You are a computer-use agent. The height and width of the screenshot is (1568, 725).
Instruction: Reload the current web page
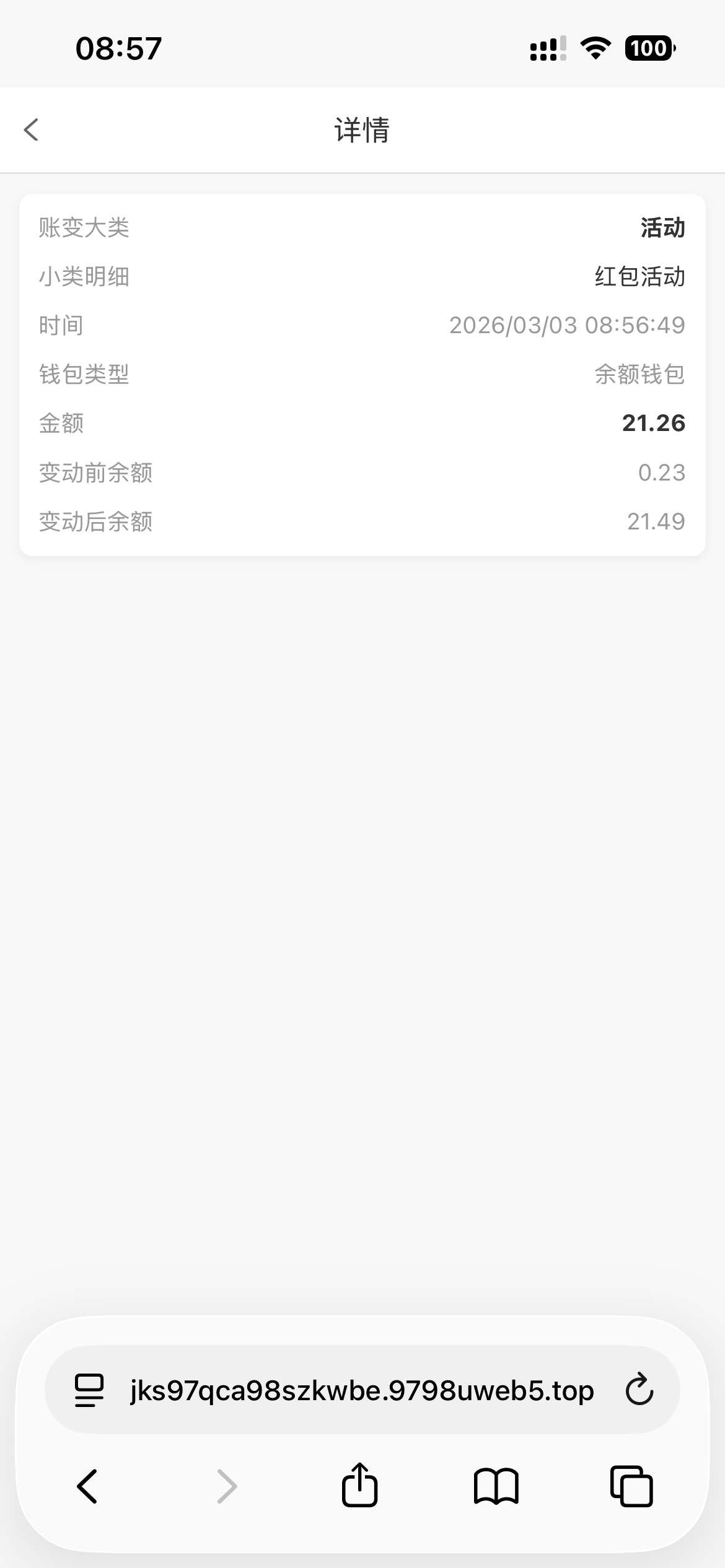pos(639,1390)
